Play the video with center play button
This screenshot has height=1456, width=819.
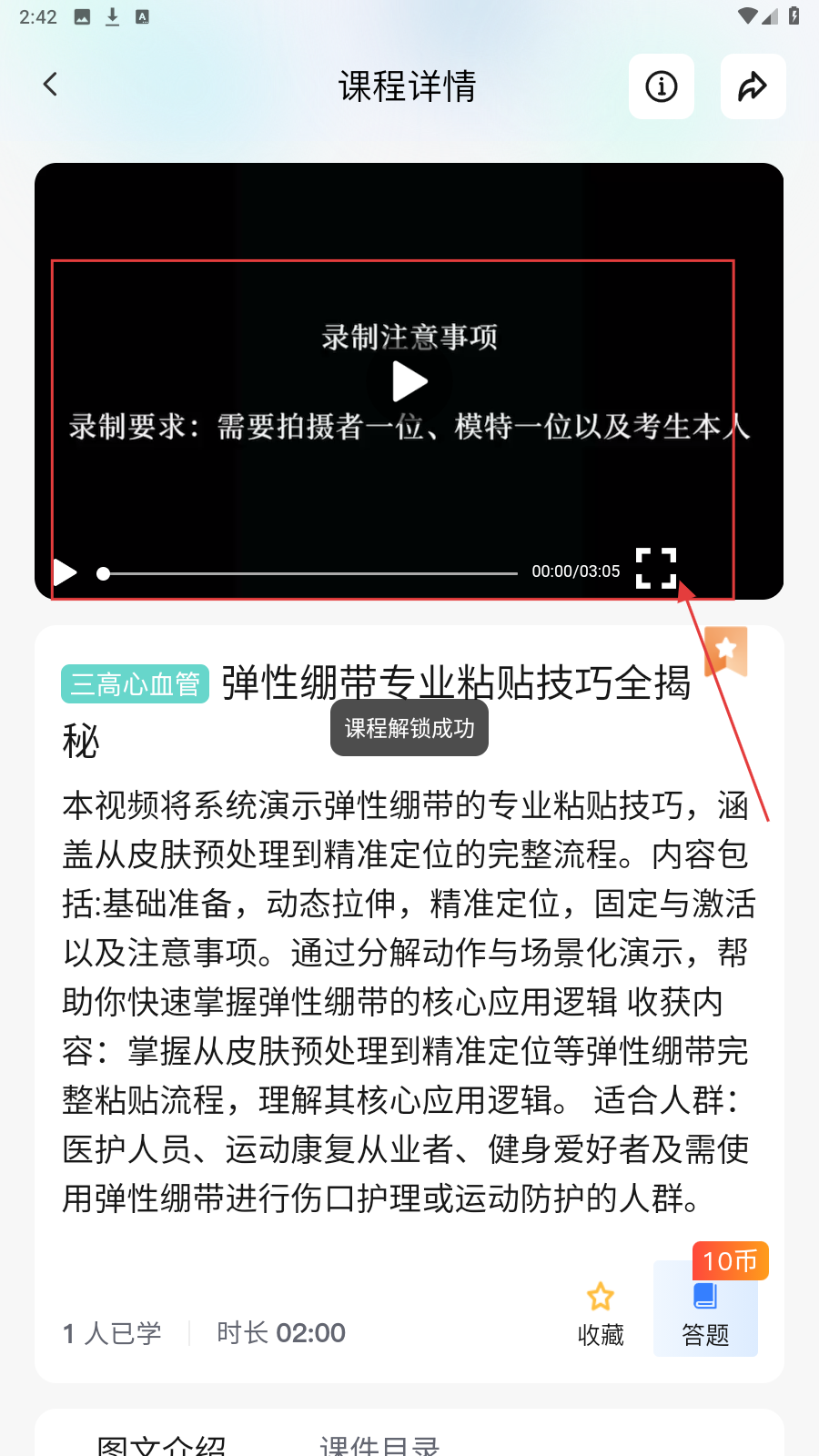pos(409,382)
